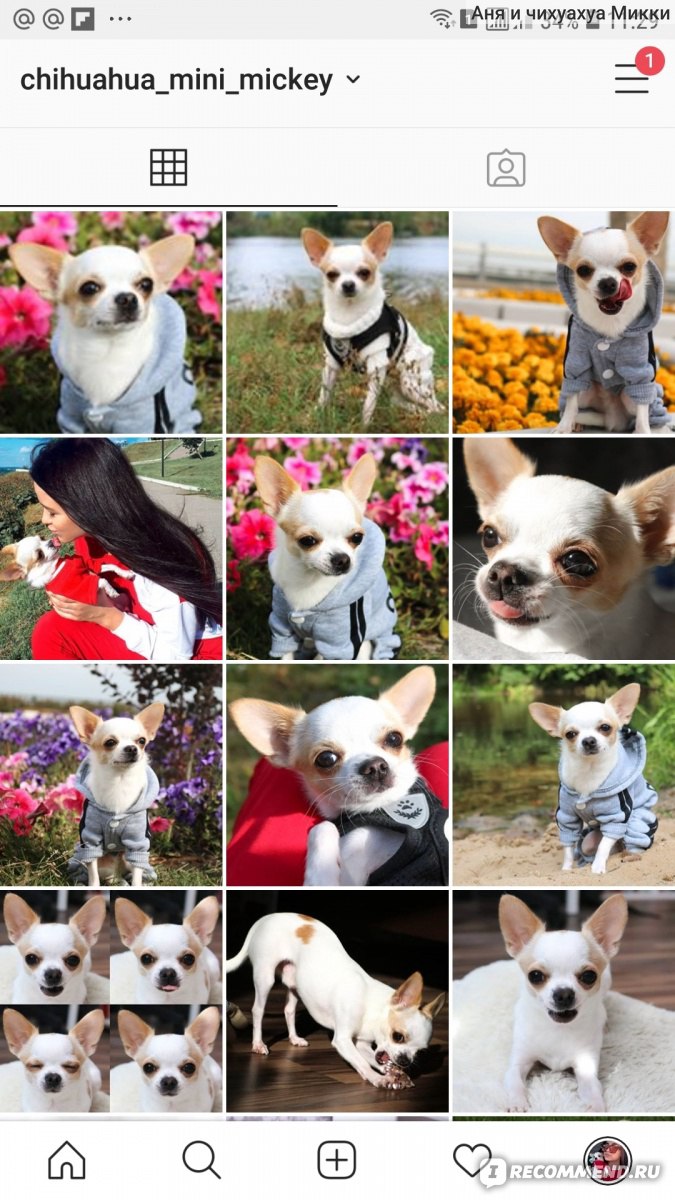This screenshot has height=1200, width=675.
Task: Switch to the grid posts tab
Action: 168,167
